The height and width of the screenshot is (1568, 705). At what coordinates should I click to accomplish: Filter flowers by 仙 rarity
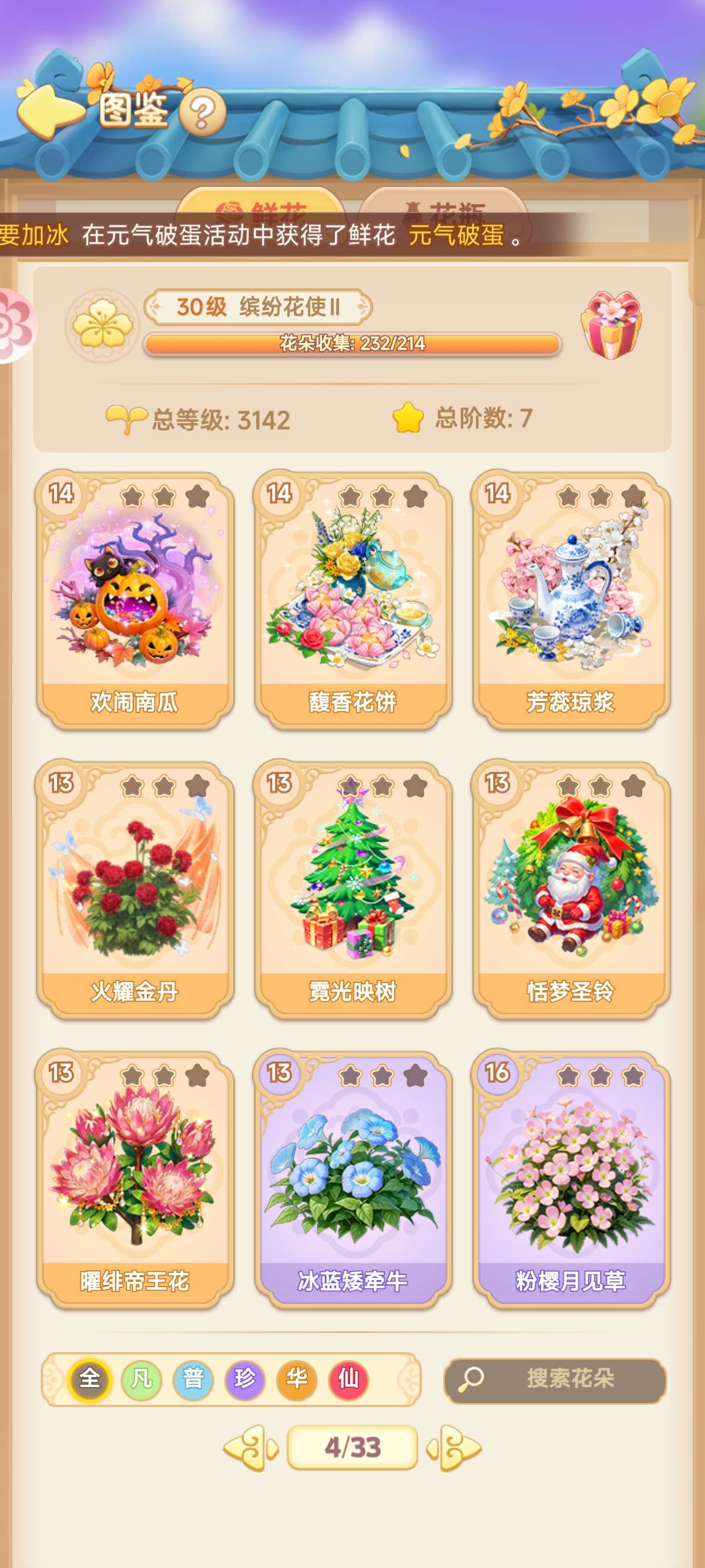pos(348,1379)
